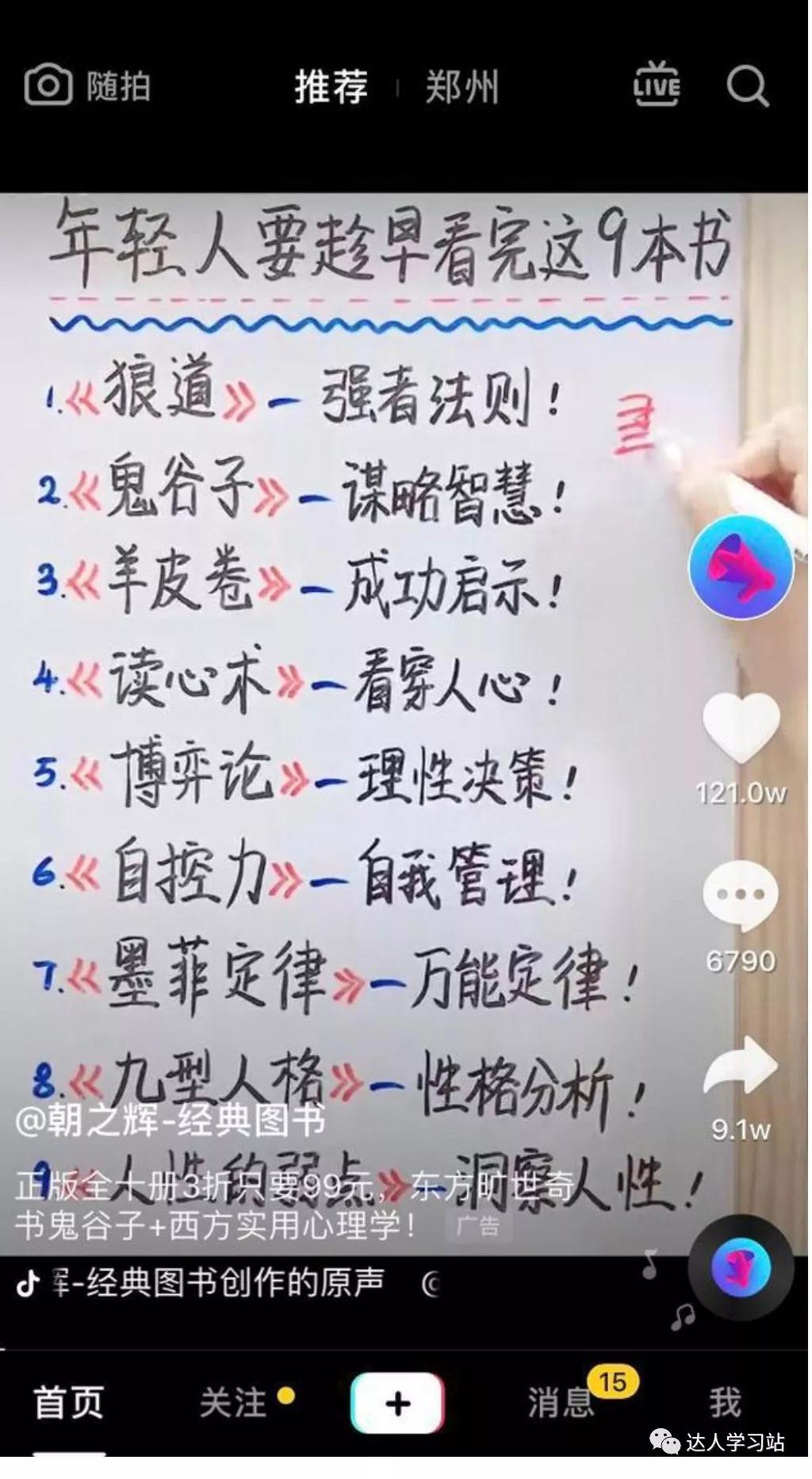
Task: Share this video using the arrow
Action: coord(741,1067)
